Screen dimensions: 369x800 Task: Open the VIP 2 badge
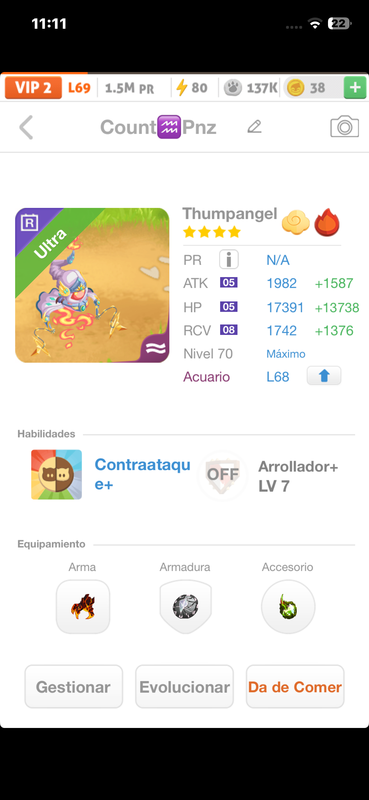click(x=33, y=88)
